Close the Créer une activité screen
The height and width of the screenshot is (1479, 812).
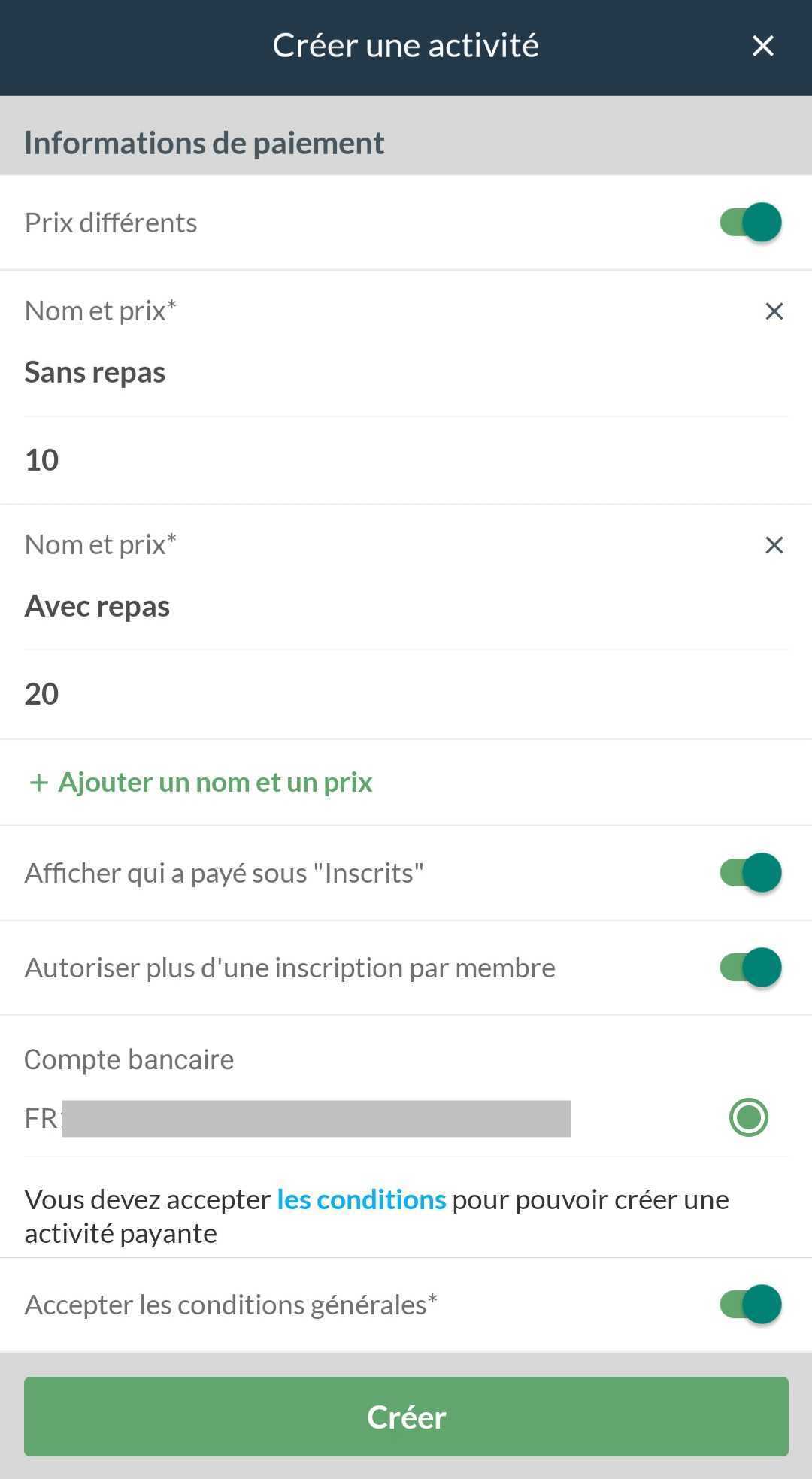(x=762, y=46)
